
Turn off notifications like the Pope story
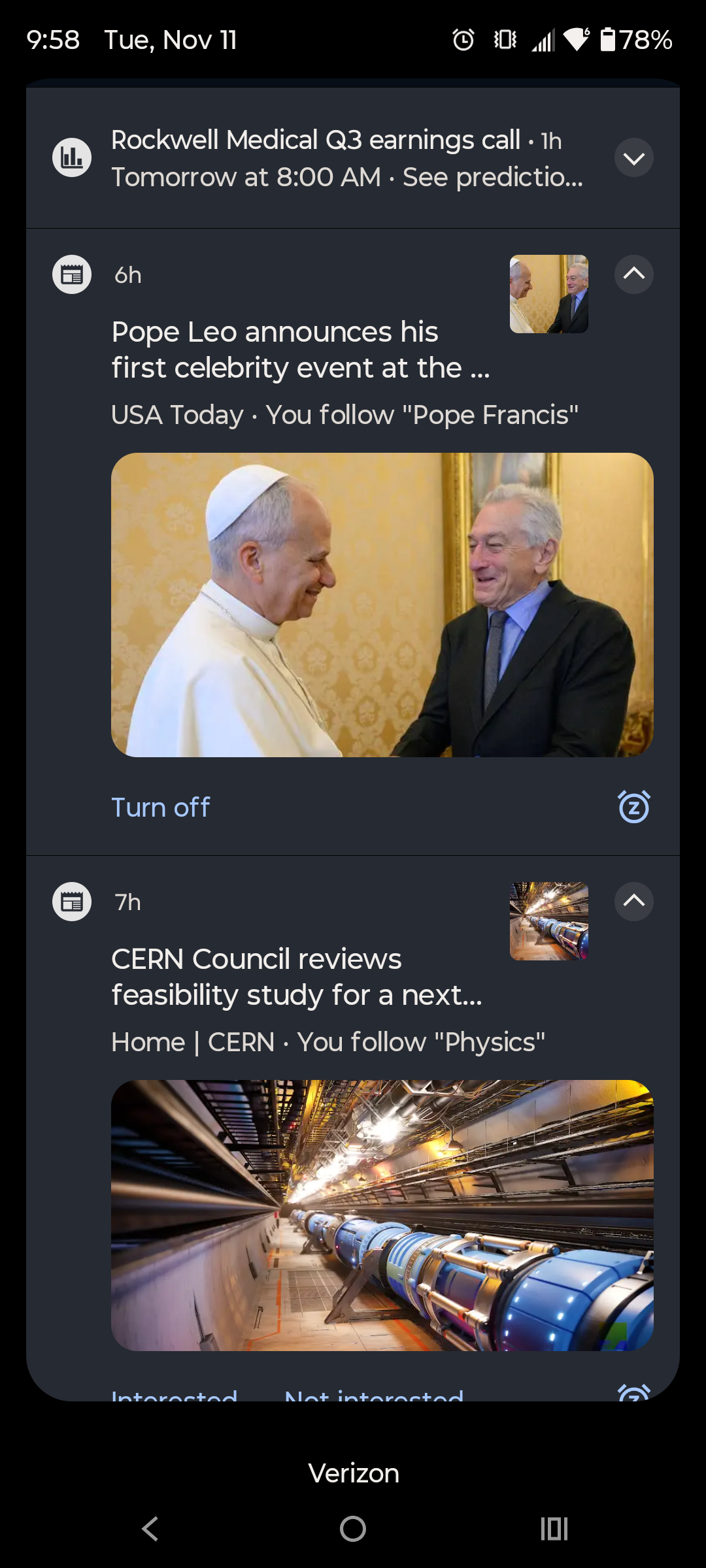[161, 808]
